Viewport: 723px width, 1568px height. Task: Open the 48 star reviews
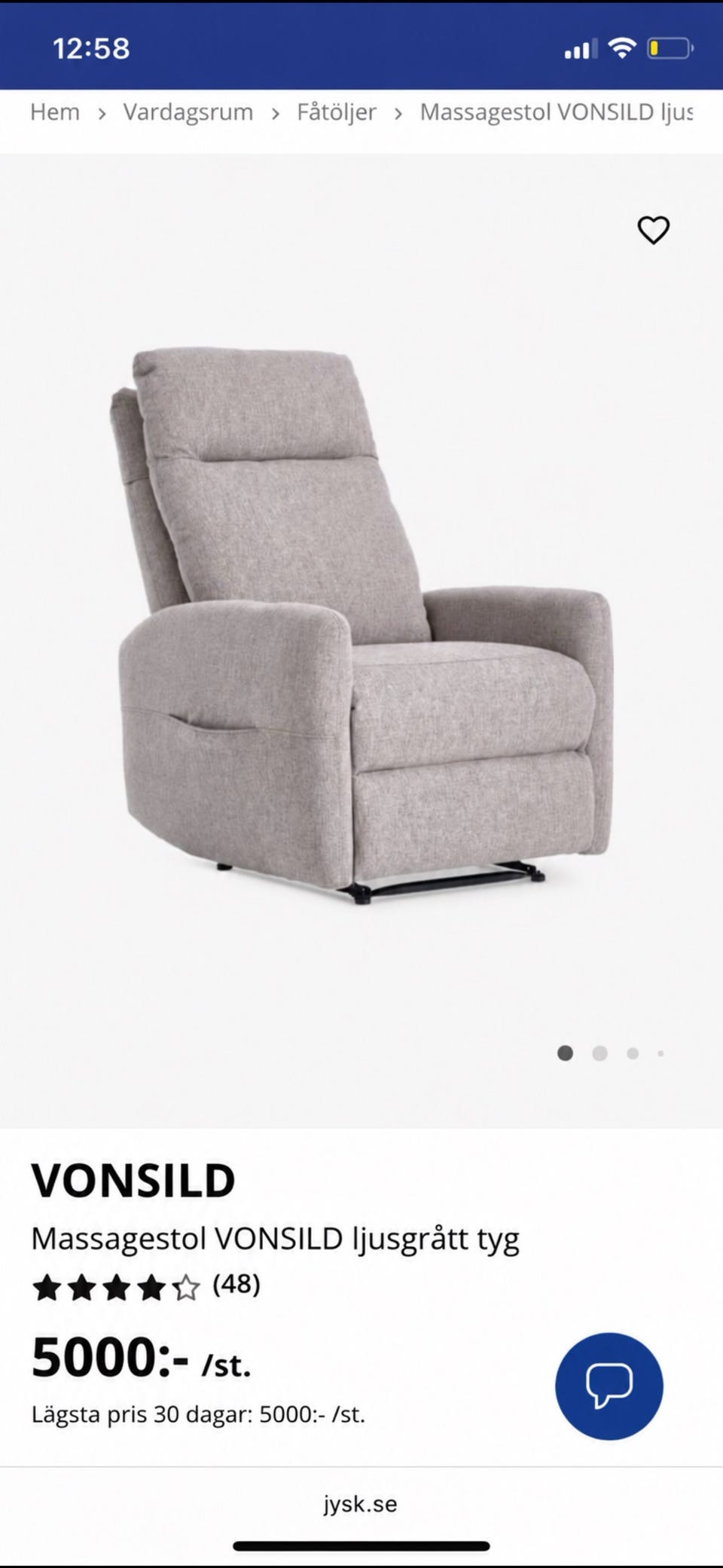pos(146,1286)
